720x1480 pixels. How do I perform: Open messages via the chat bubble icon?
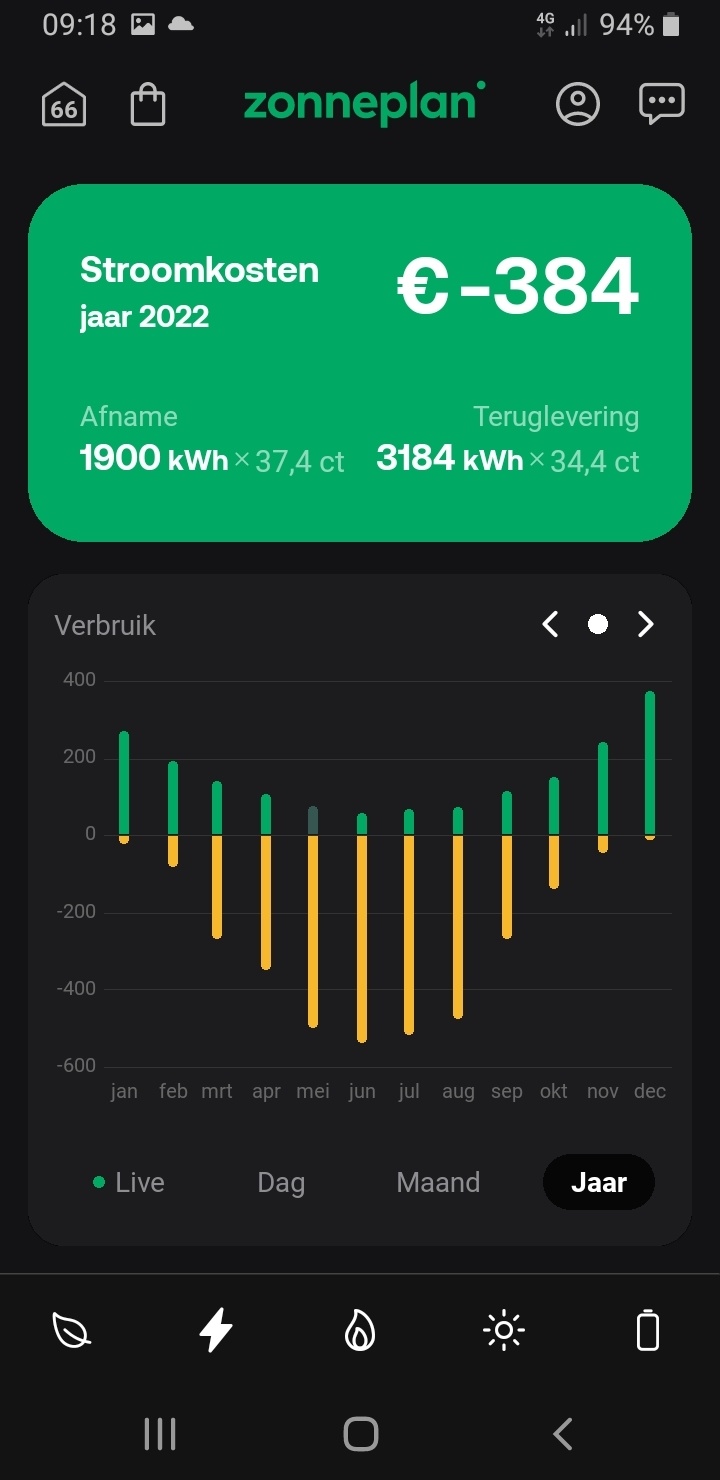click(x=661, y=103)
